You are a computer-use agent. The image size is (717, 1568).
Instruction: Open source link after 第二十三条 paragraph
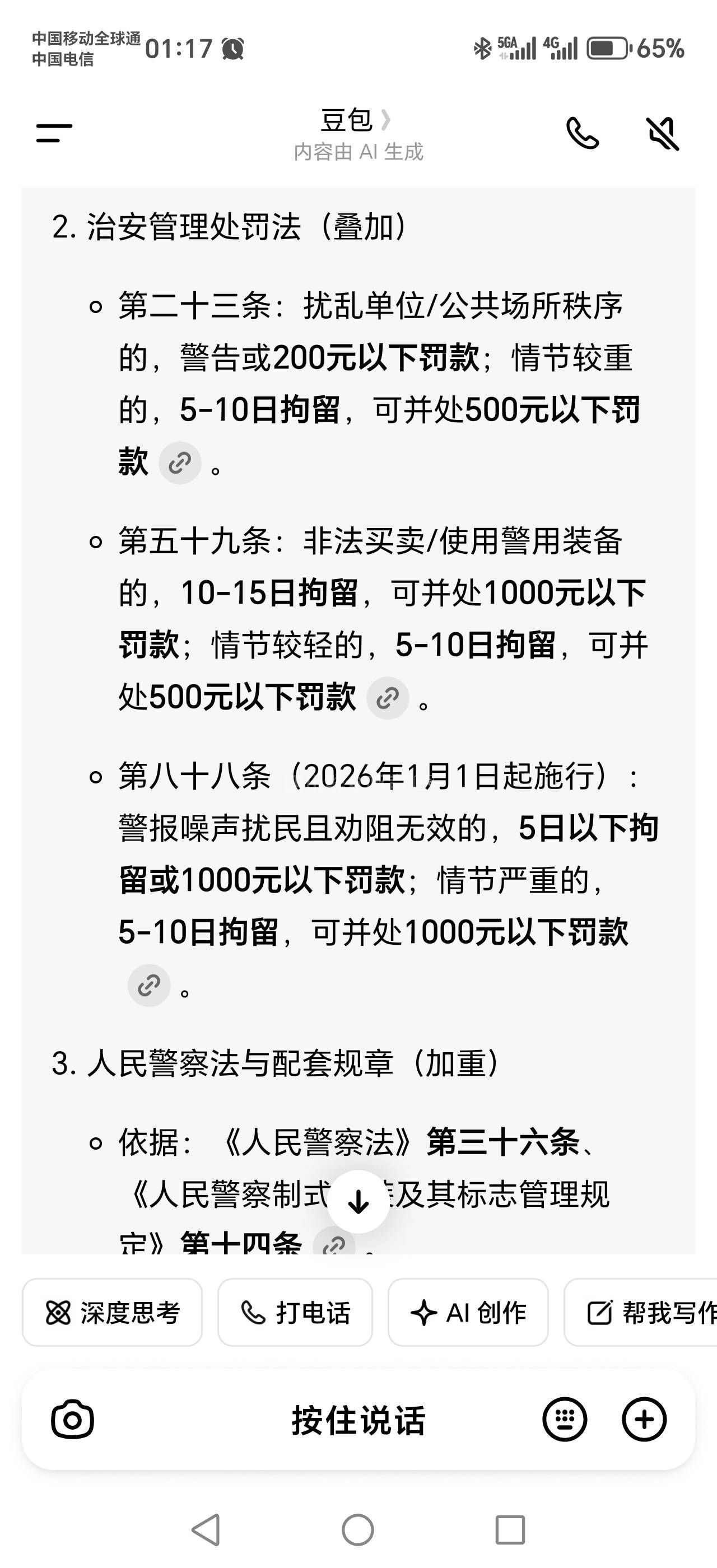point(180,463)
